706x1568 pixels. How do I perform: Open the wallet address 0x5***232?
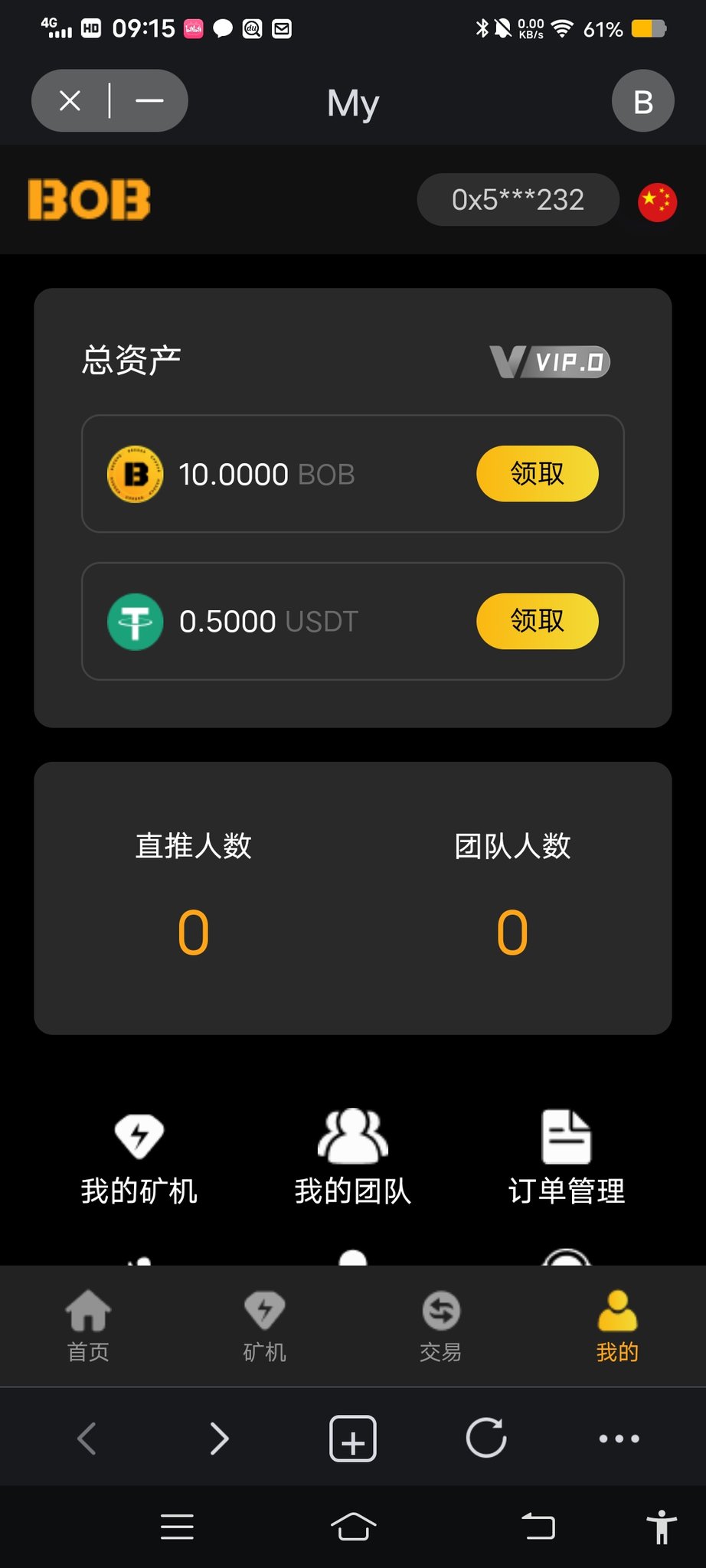coord(518,200)
